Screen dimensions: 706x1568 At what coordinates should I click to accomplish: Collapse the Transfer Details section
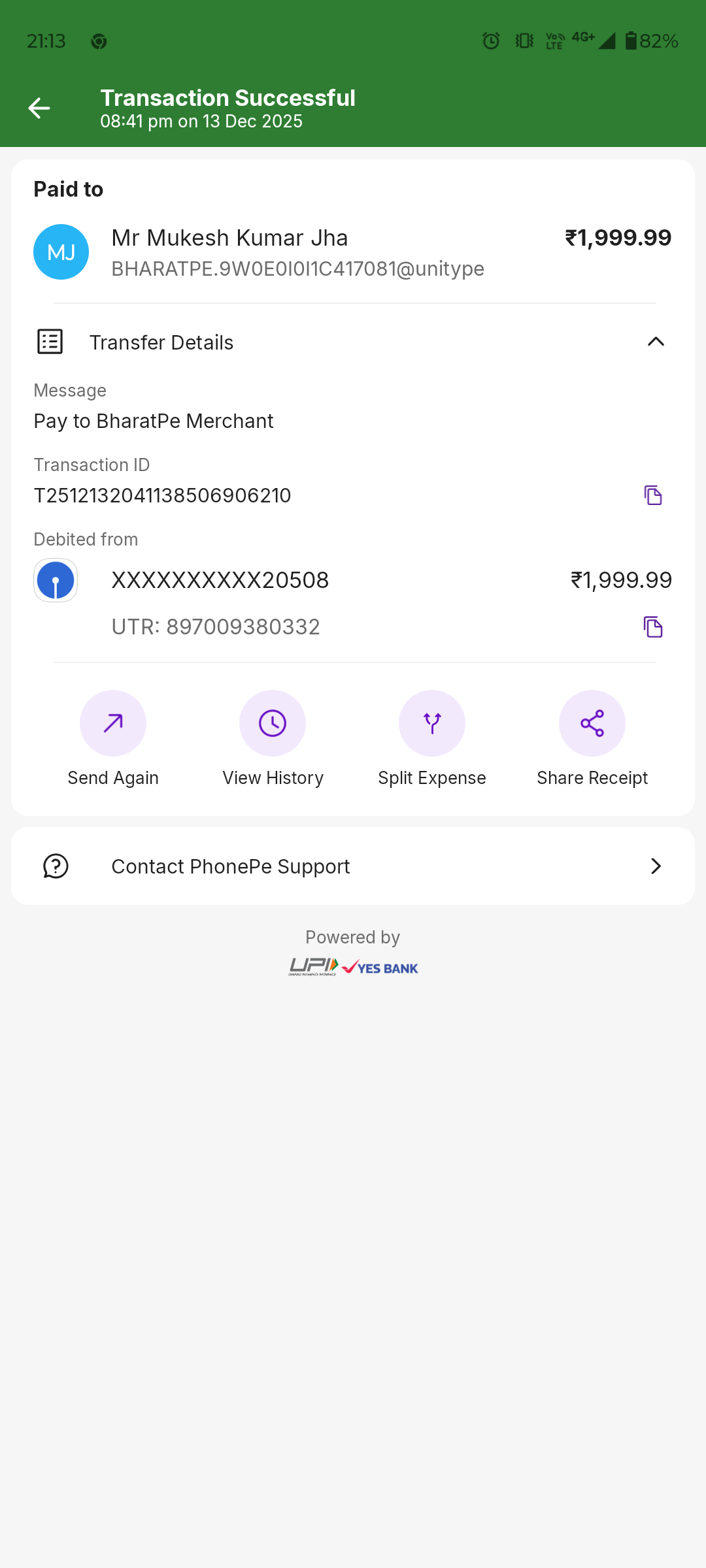[655, 342]
